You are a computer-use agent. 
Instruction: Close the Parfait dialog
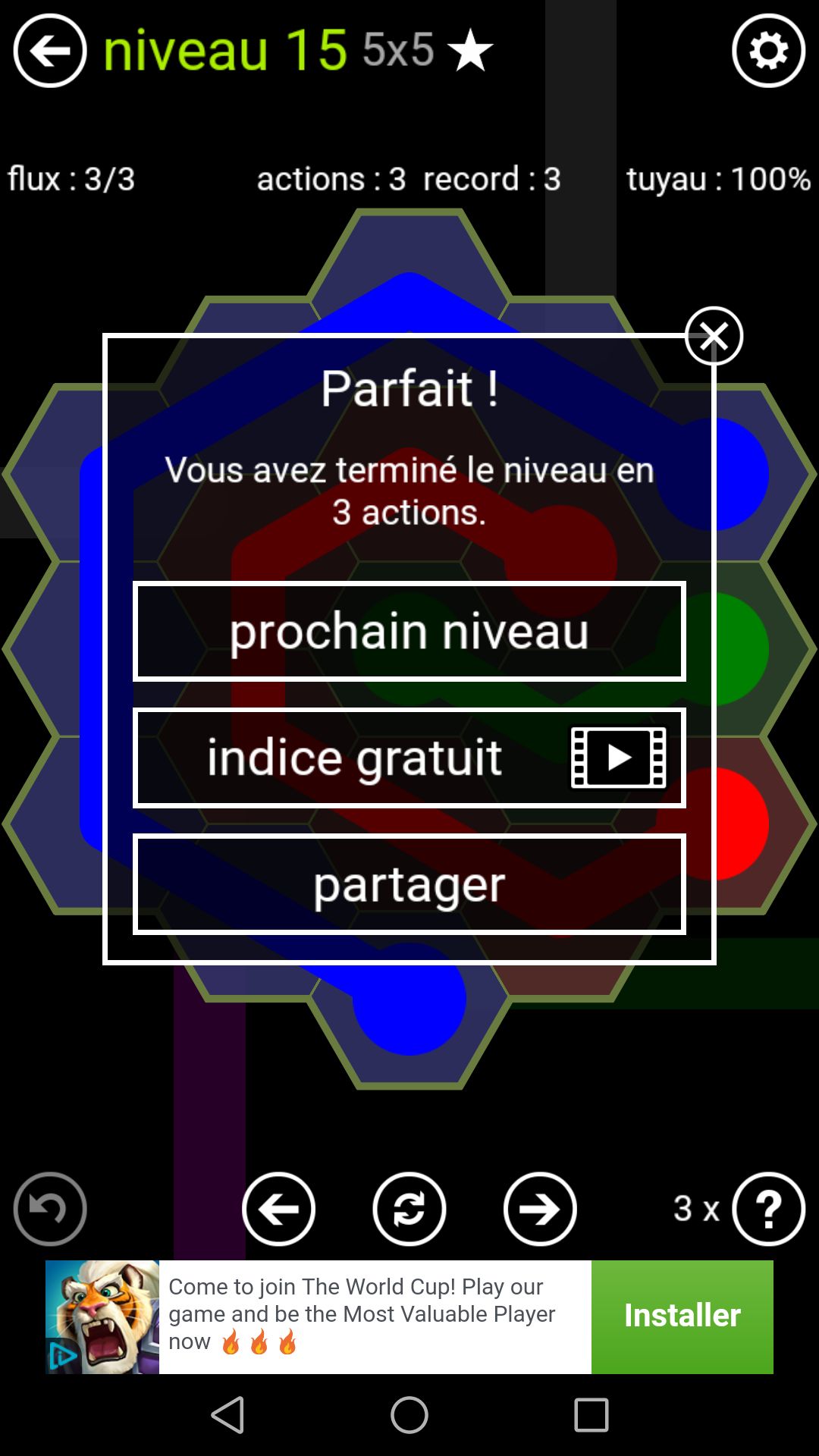pyautogui.click(x=714, y=336)
